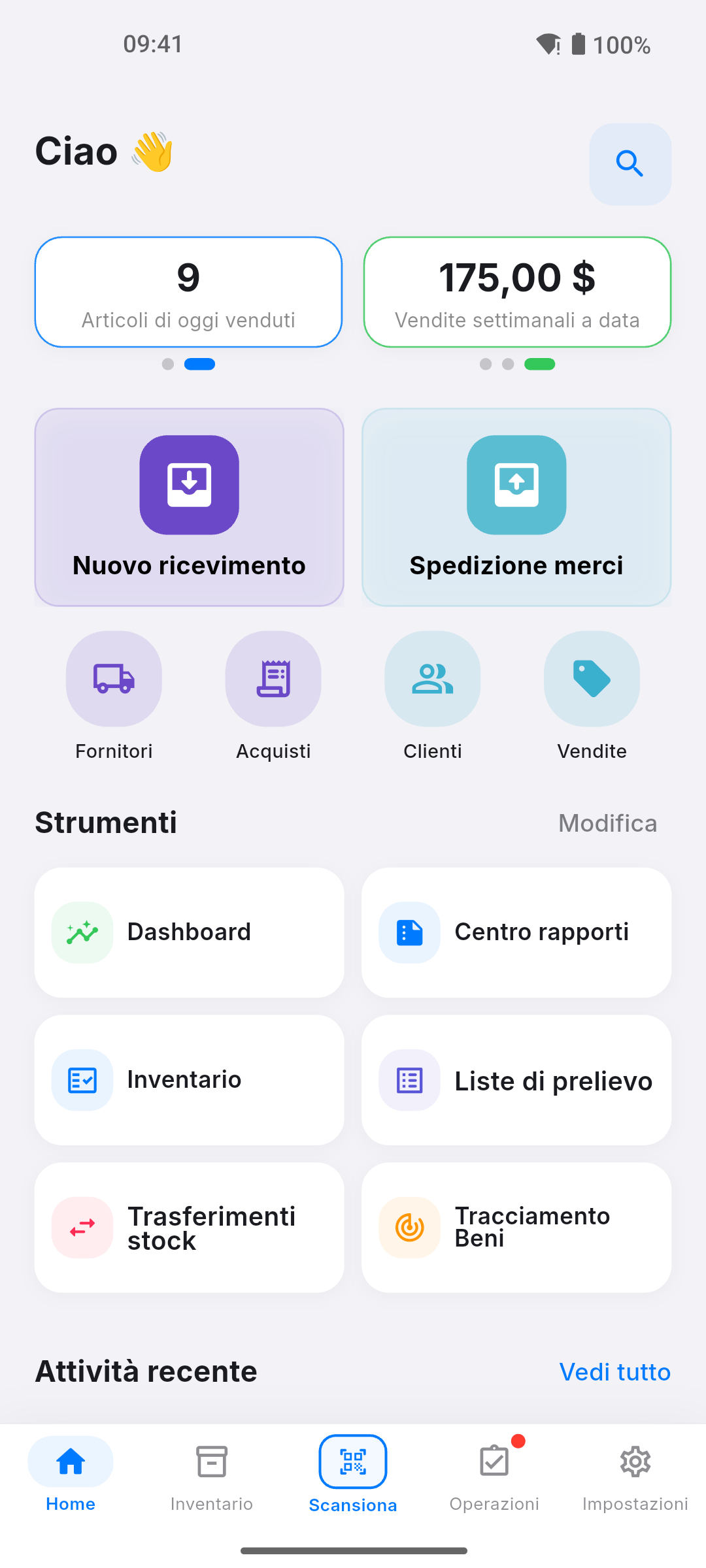Open the Scansiona tab

353,1477
